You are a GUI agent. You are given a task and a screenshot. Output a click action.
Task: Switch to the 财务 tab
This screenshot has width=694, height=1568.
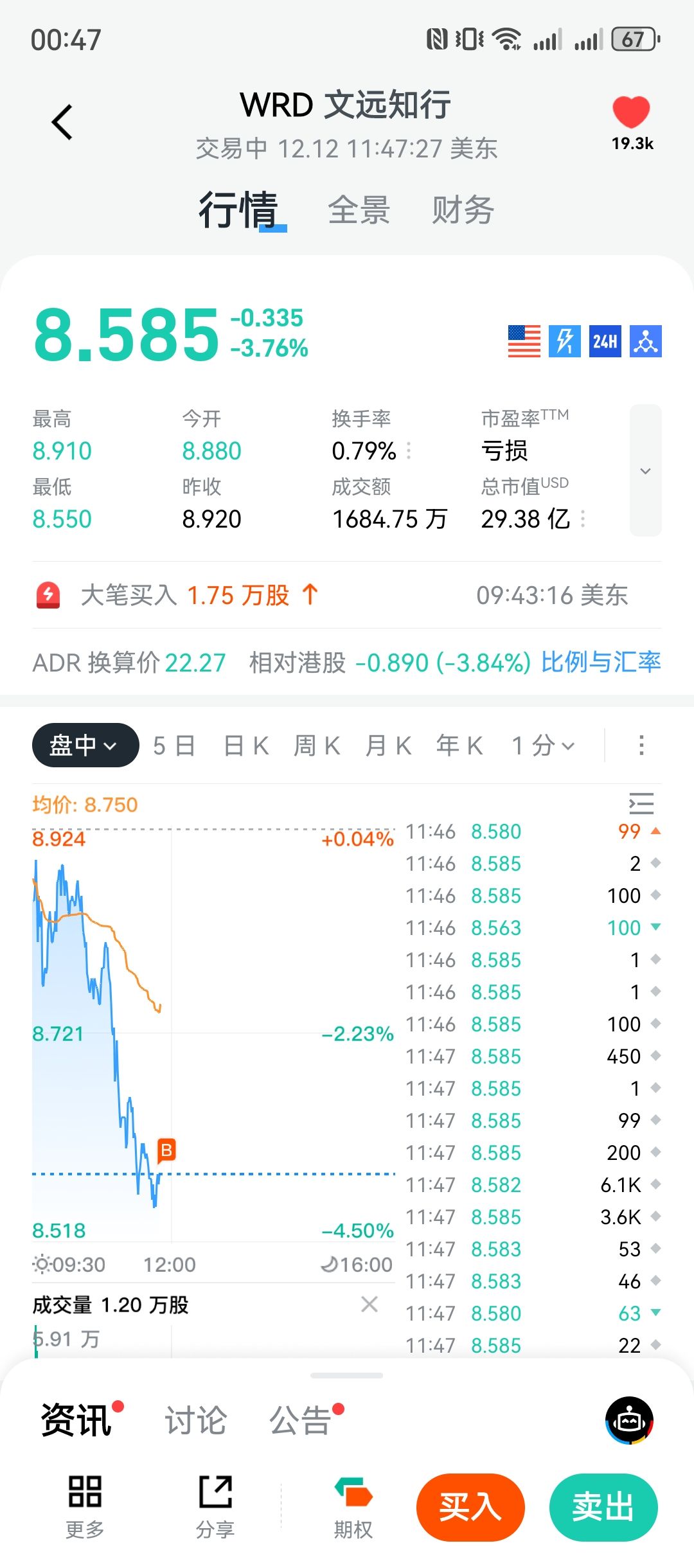coord(463,210)
